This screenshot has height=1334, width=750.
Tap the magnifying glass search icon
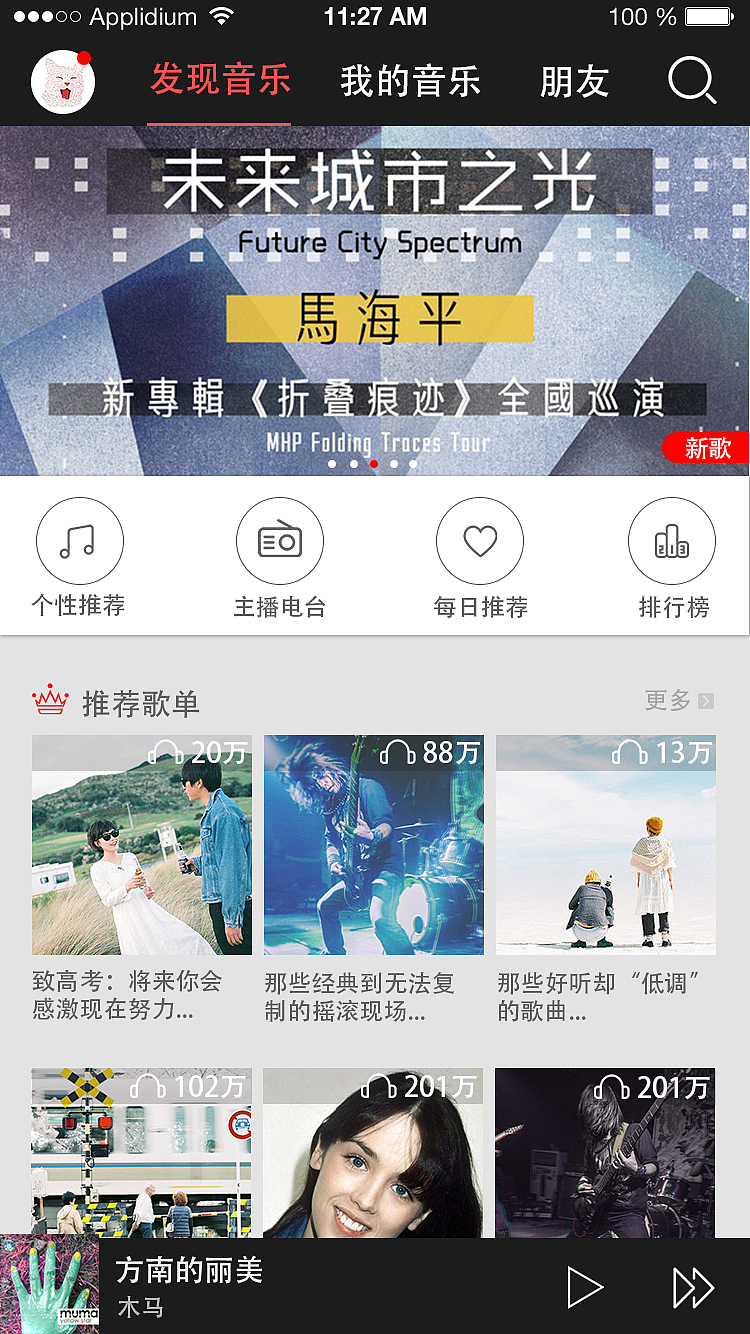point(691,82)
